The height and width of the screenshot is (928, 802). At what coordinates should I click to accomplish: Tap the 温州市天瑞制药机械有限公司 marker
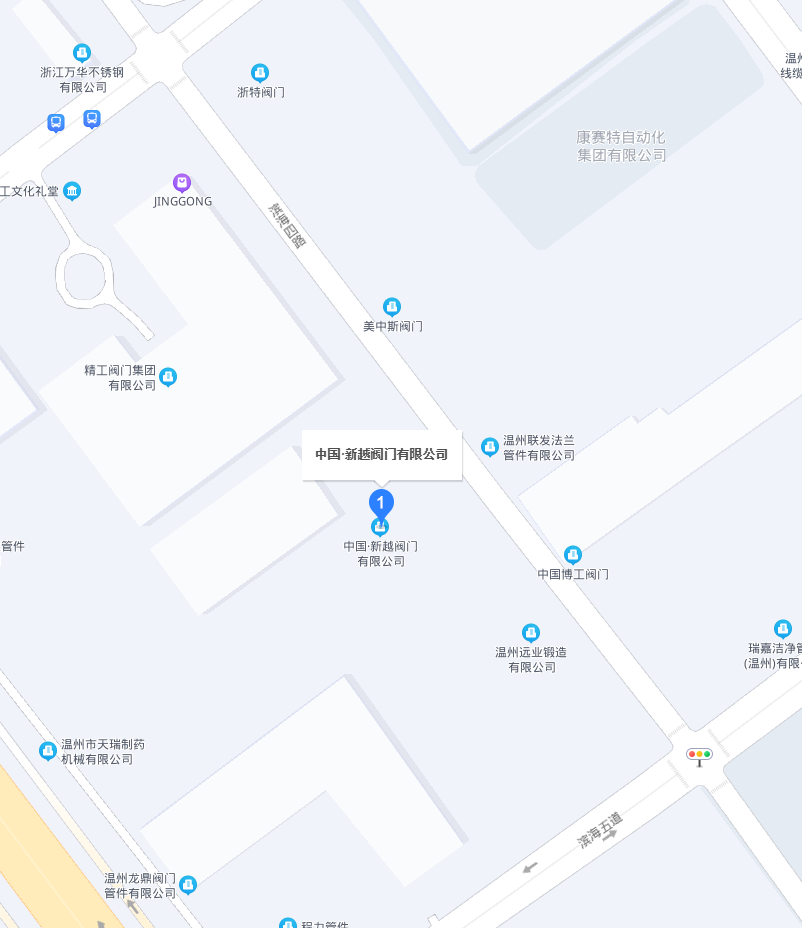pyautogui.click(x=48, y=750)
